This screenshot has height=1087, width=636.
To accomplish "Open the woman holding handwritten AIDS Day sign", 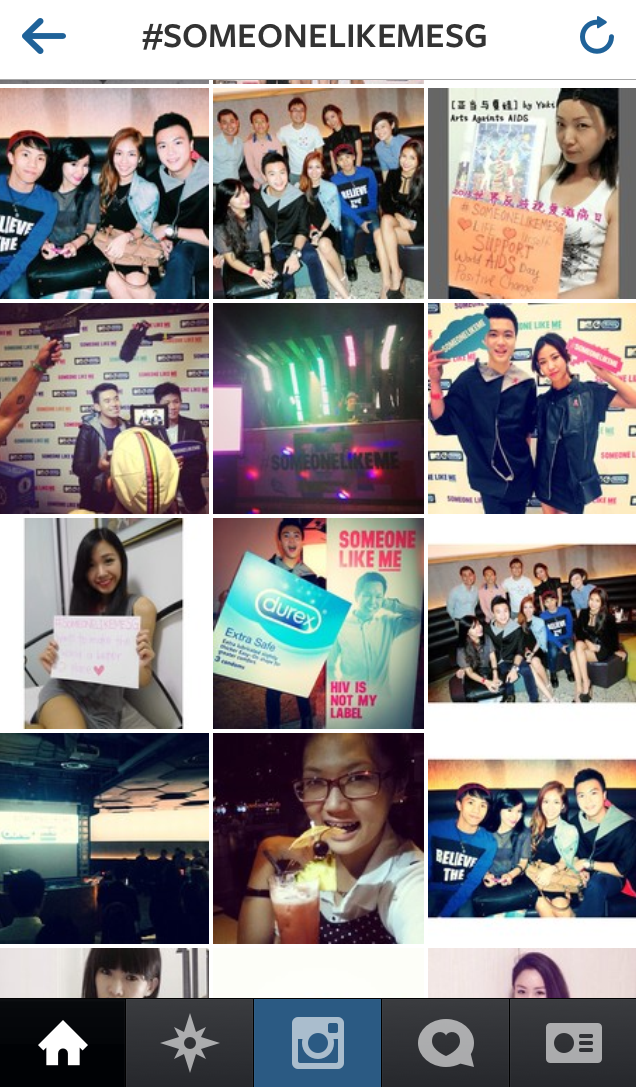I will (531, 193).
